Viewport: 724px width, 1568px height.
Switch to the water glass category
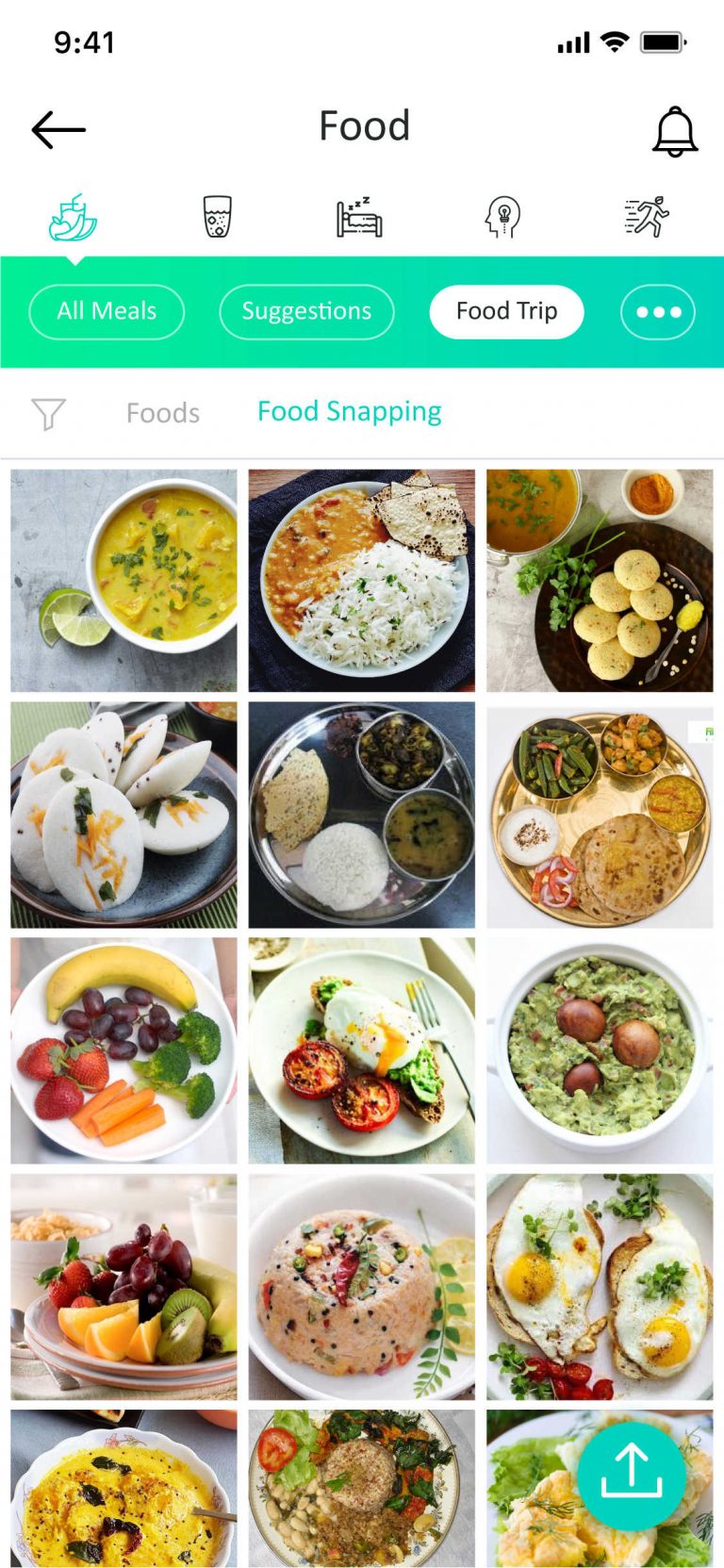[x=217, y=216]
